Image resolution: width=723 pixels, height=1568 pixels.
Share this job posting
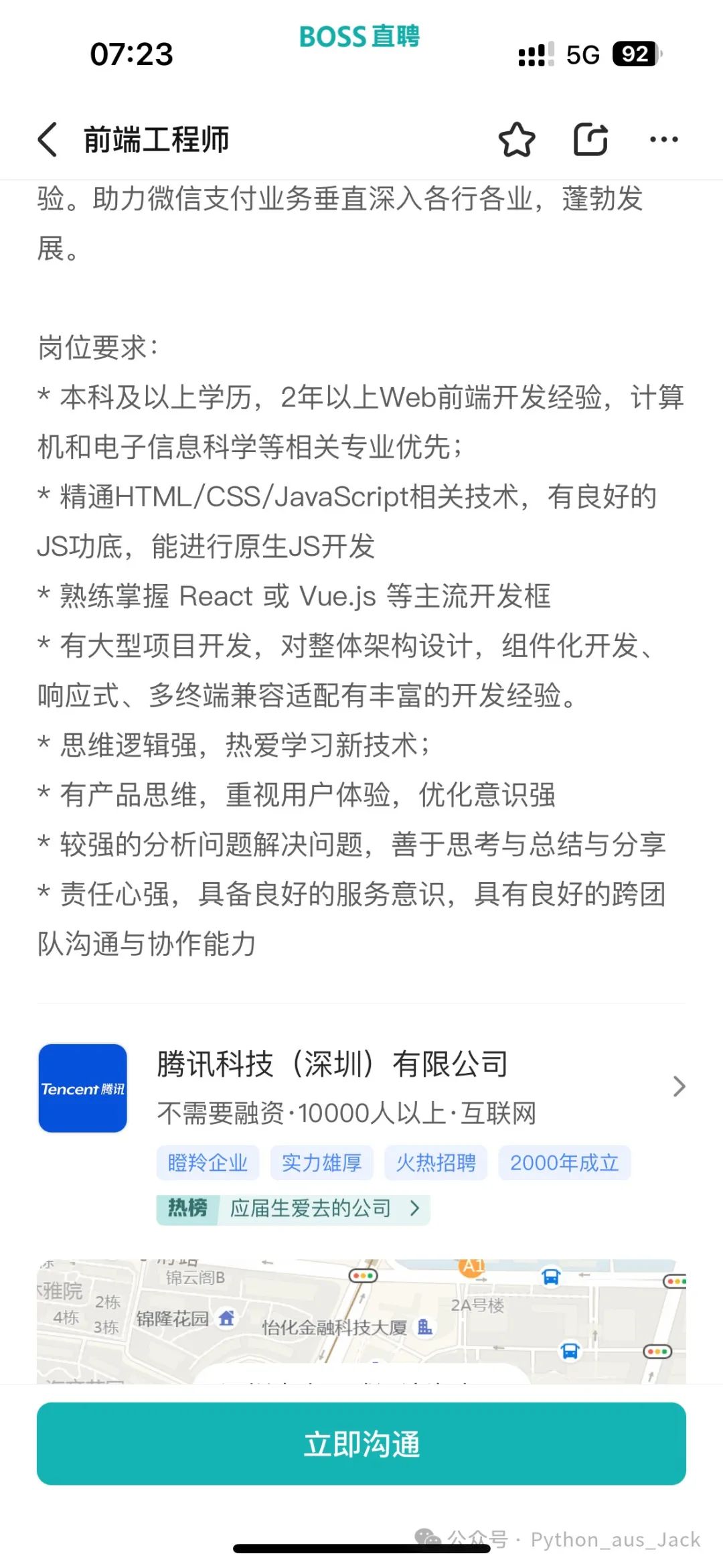(x=591, y=139)
